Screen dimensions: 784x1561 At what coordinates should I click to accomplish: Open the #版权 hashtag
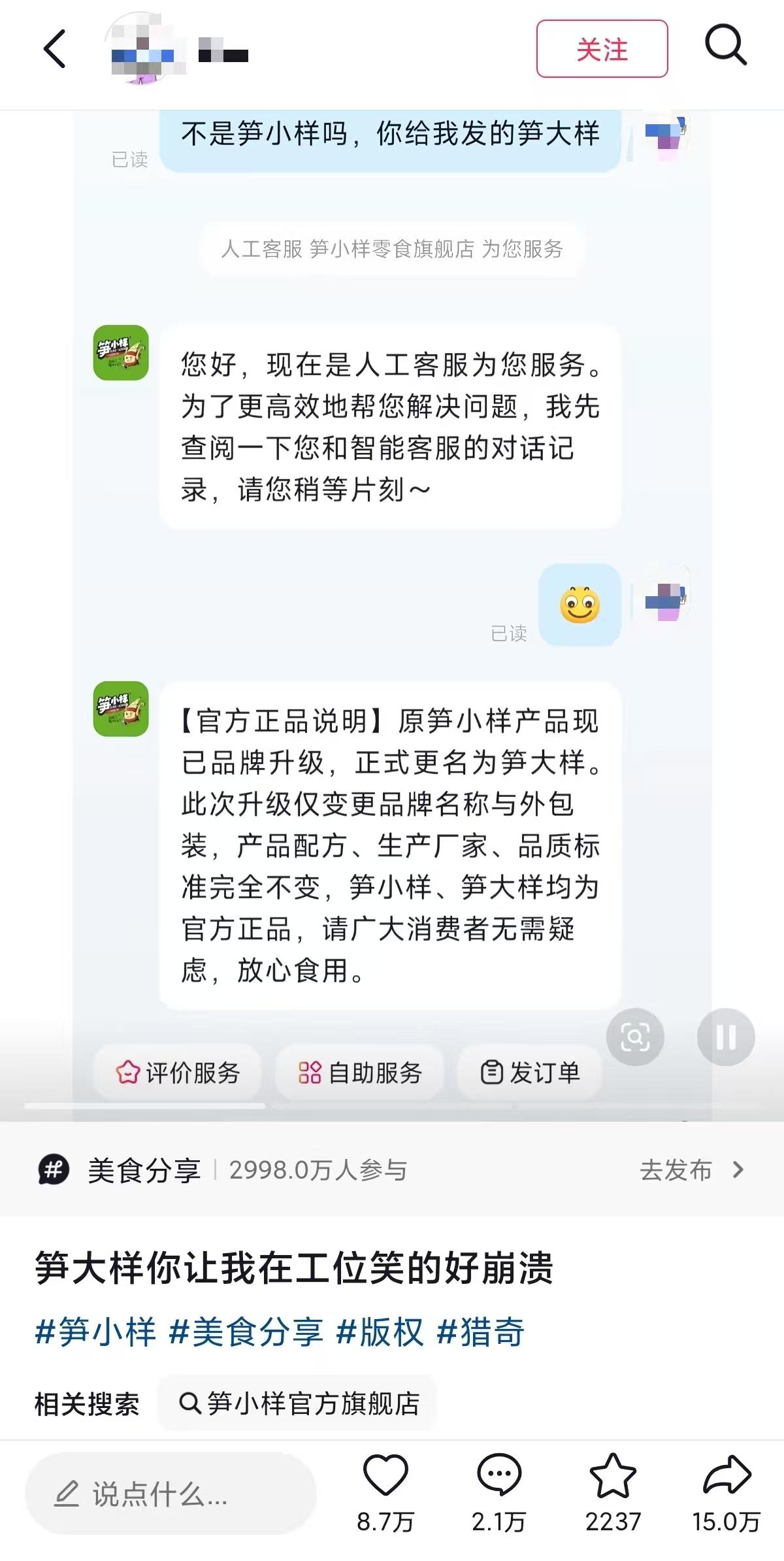(380, 1332)
